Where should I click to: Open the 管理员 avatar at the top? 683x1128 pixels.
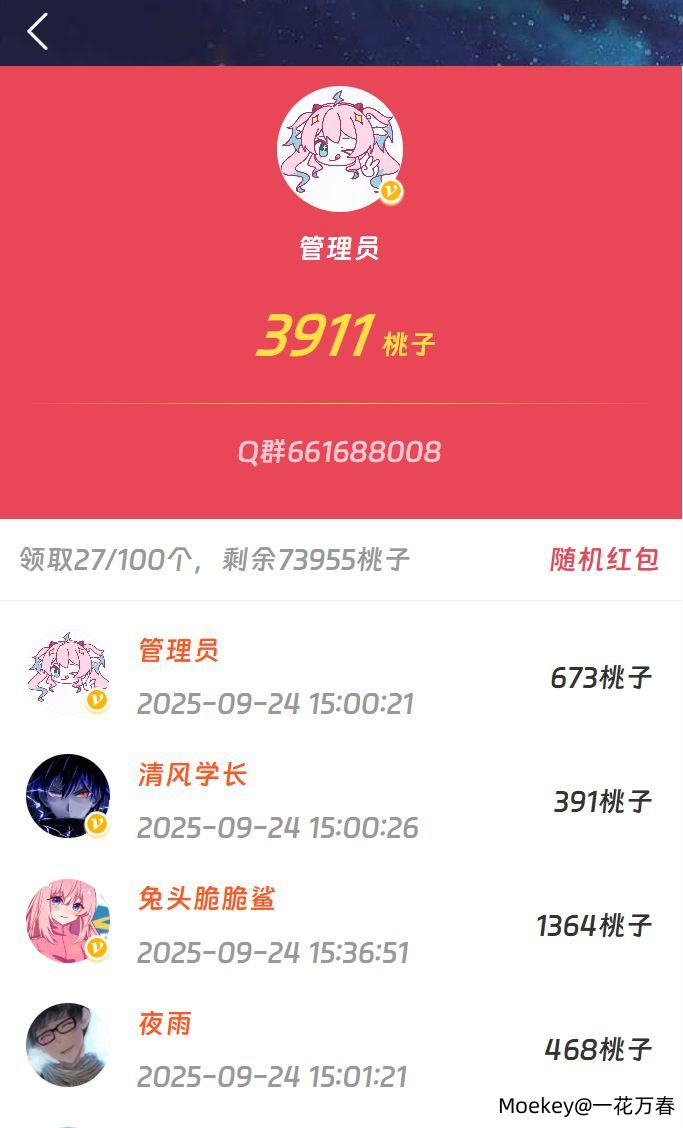[x=340, y=148]
